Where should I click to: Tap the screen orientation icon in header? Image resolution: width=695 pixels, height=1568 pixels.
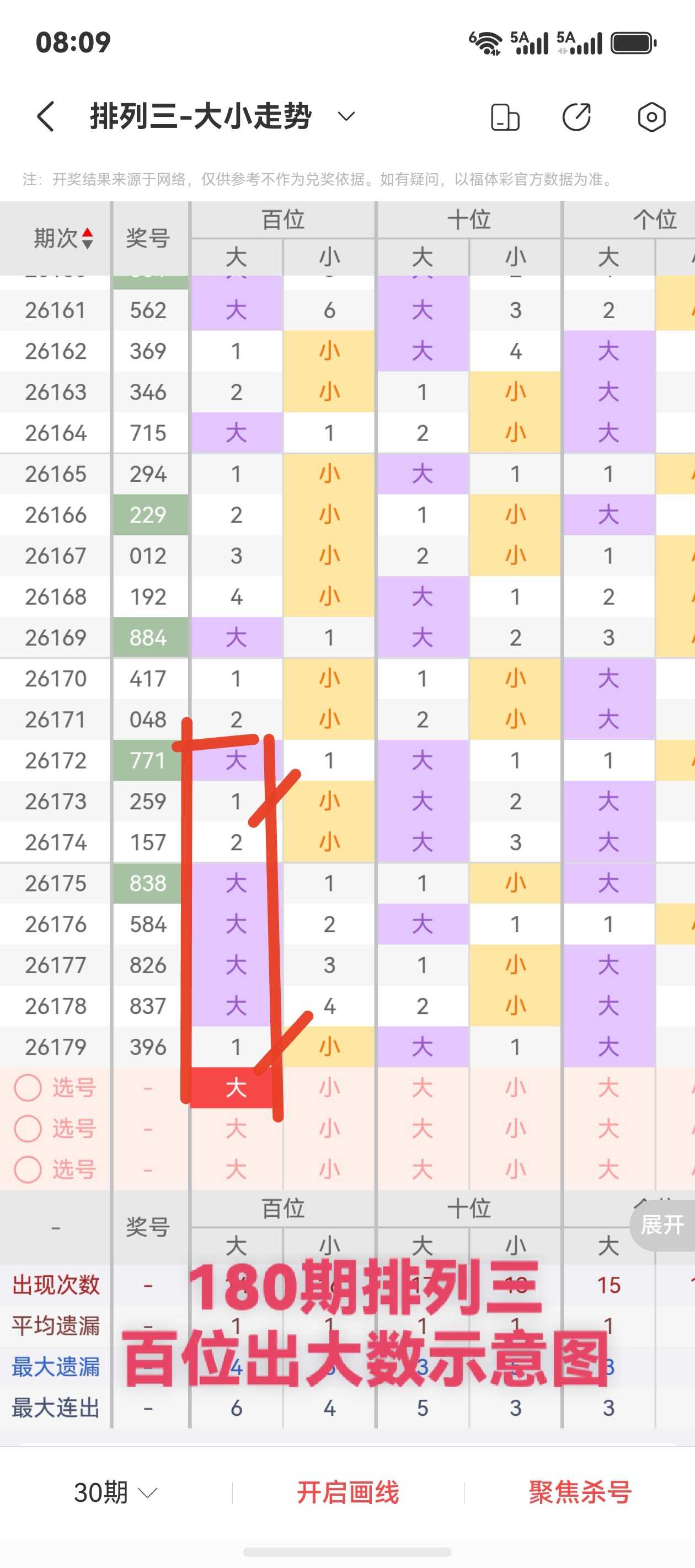click(505, 117)
